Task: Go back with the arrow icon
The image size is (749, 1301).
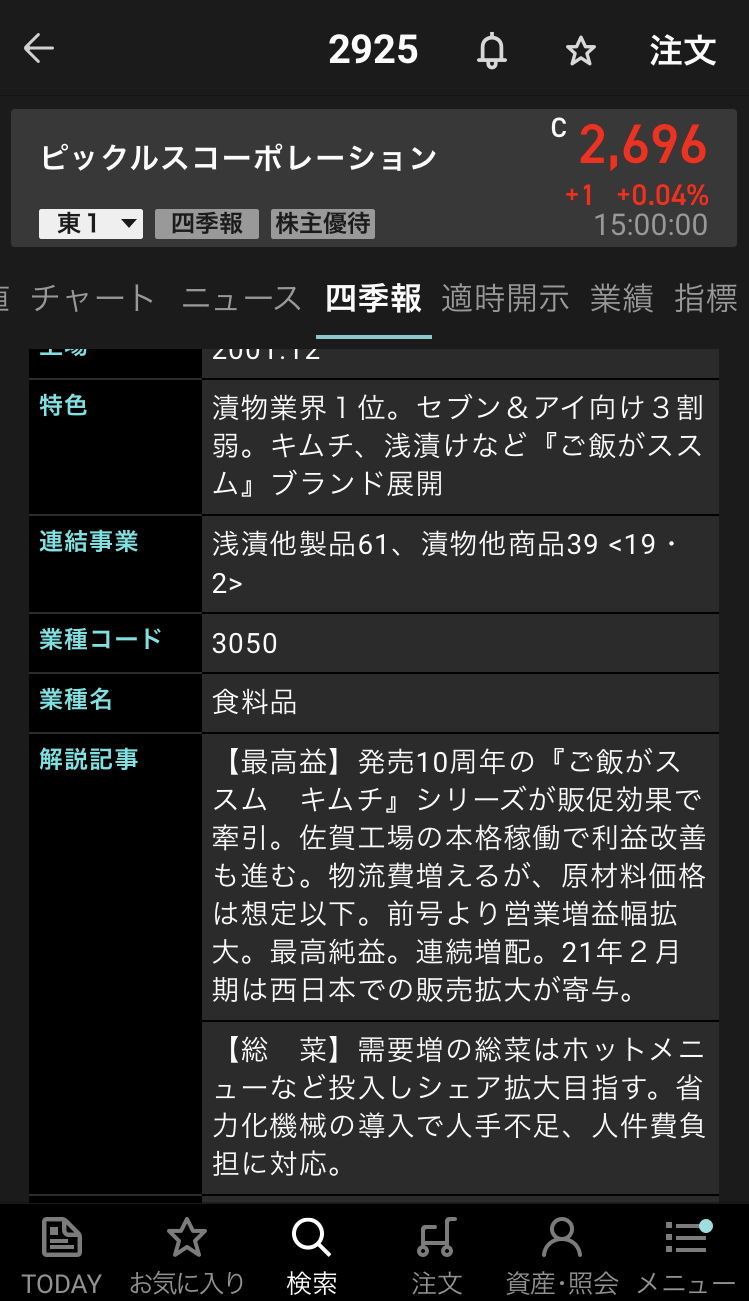Action: 39,48
